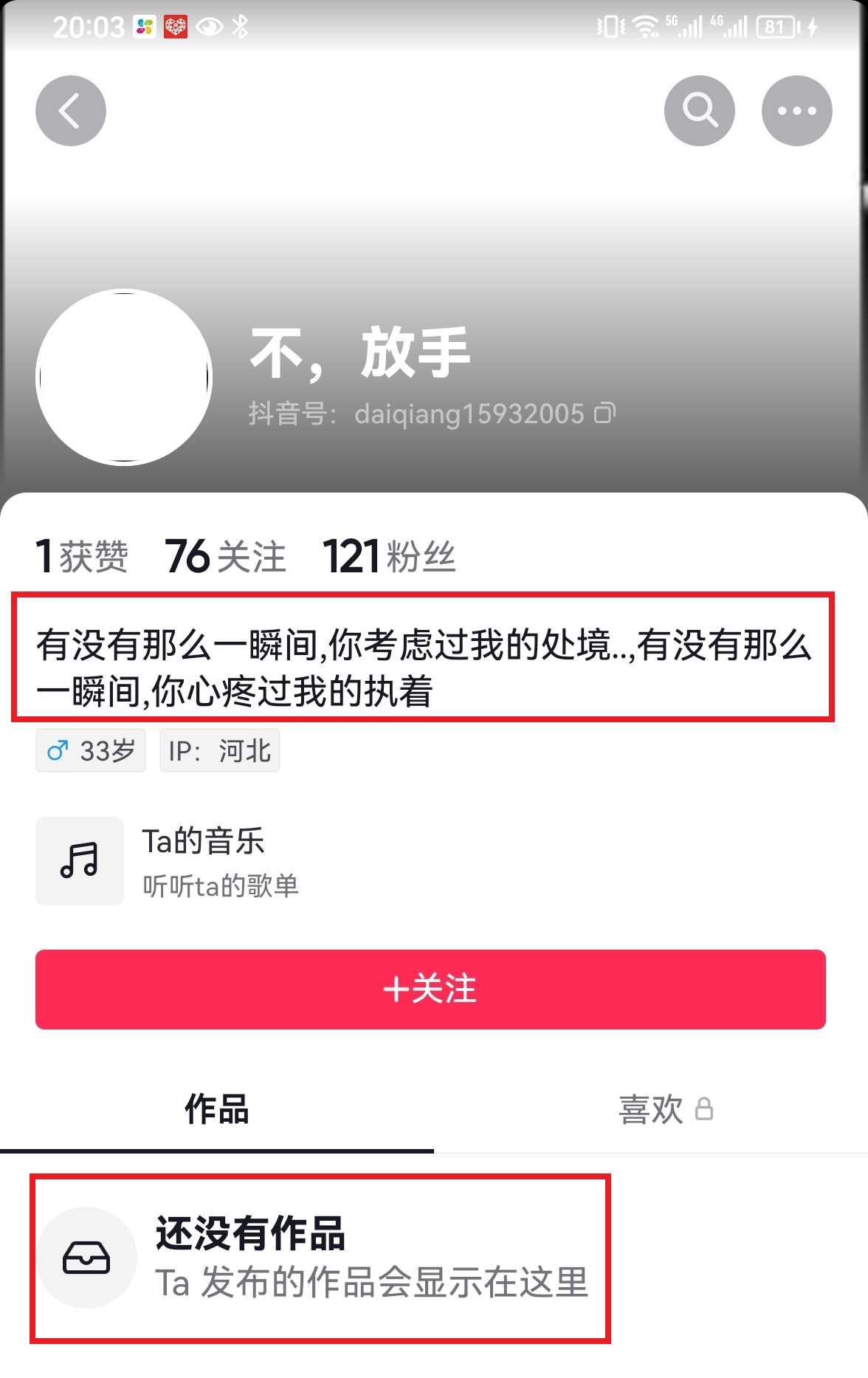Tap the Bluetooth icon in the status bar
The image size is (868, 1378).
(239, 25)
